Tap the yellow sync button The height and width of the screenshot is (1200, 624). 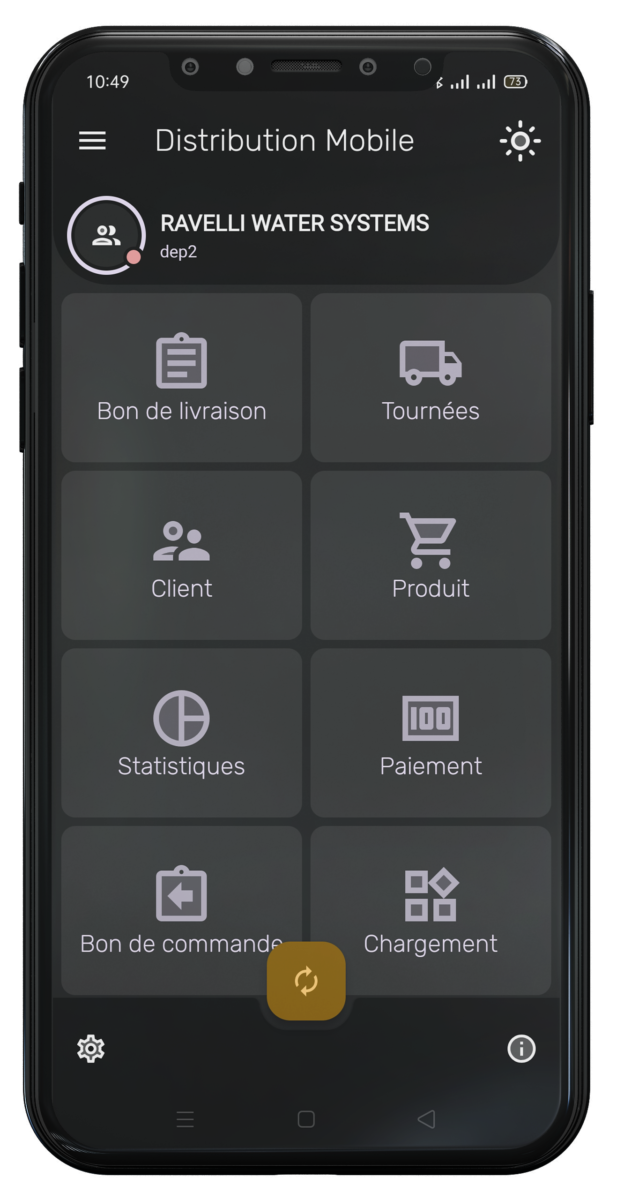coord(306,981)
